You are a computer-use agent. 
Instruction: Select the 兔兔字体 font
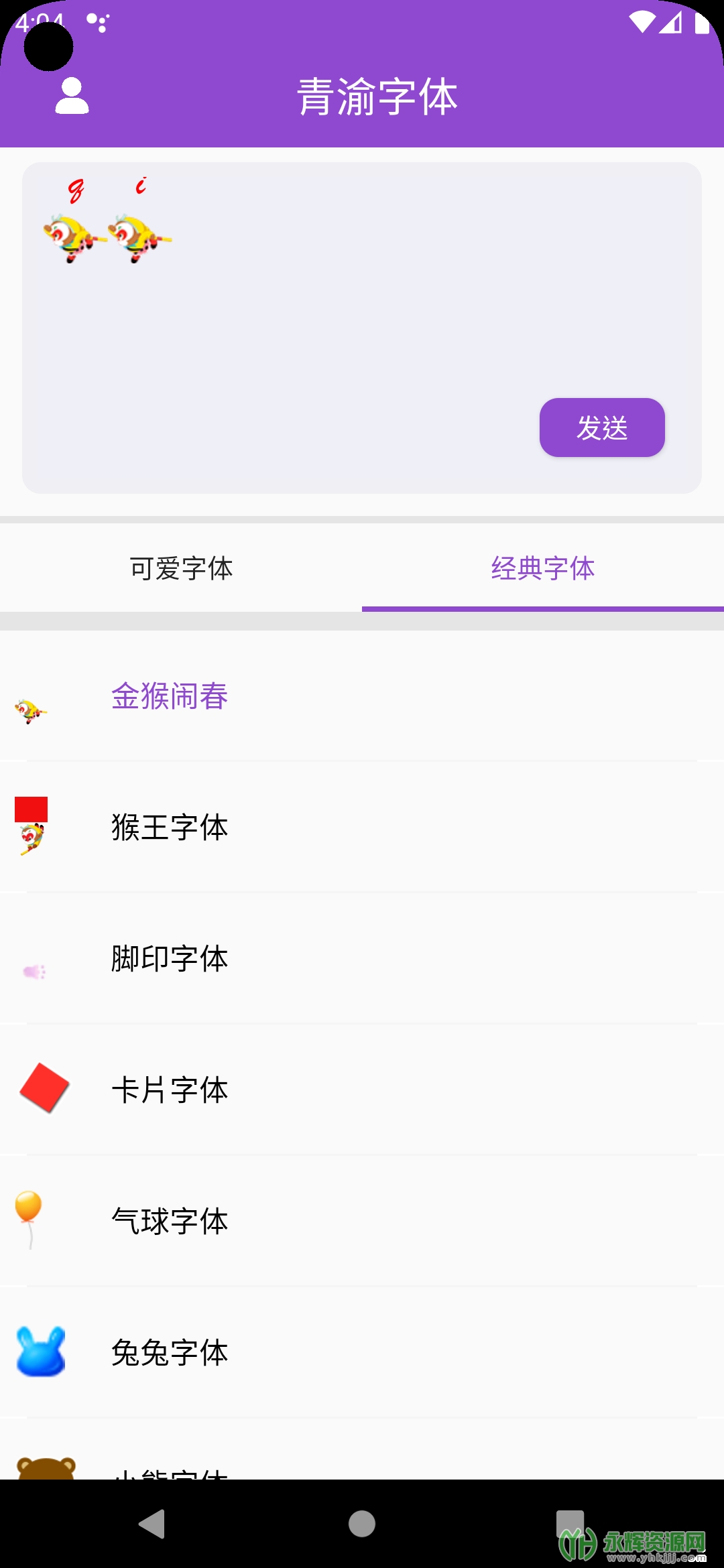tap(170, 1353)
